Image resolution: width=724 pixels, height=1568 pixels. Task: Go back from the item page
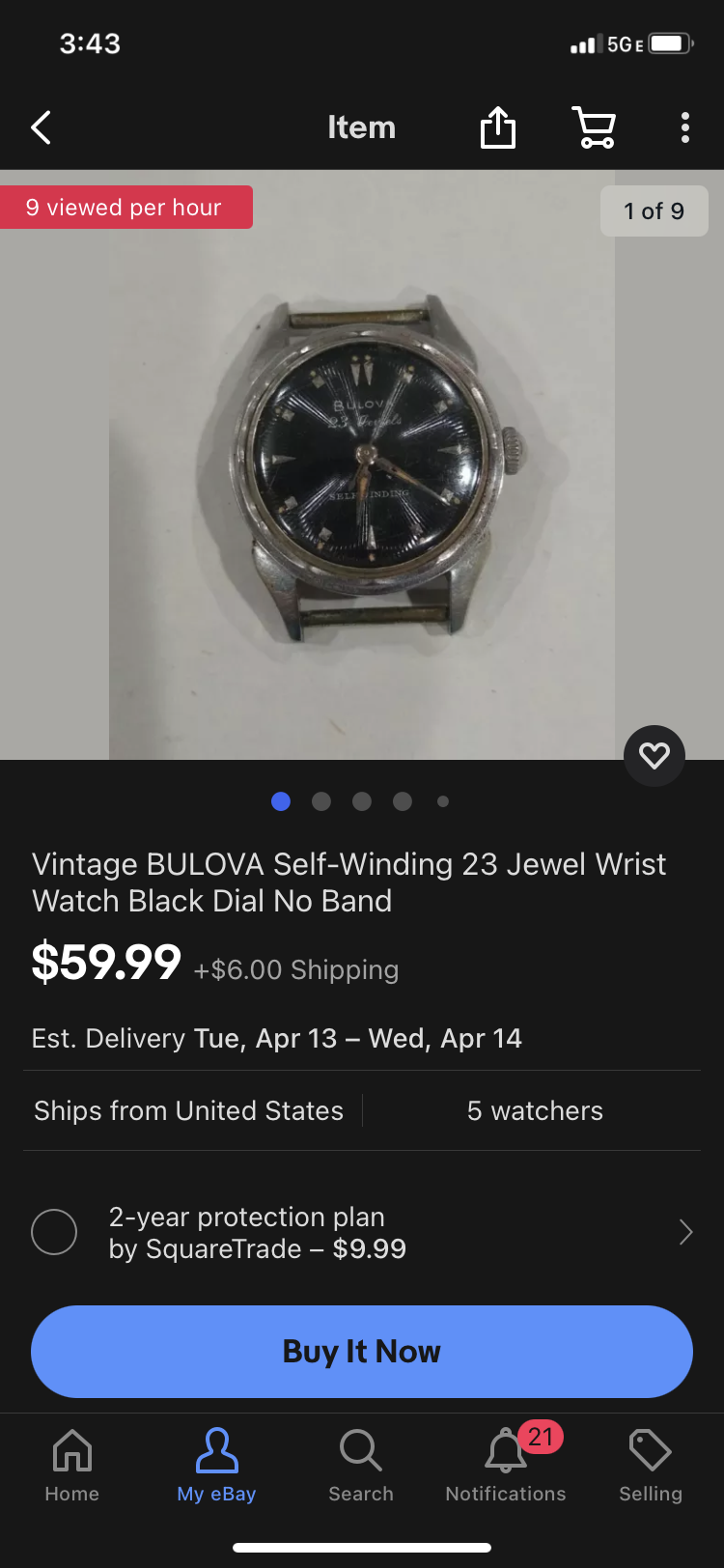coord(41,127)
